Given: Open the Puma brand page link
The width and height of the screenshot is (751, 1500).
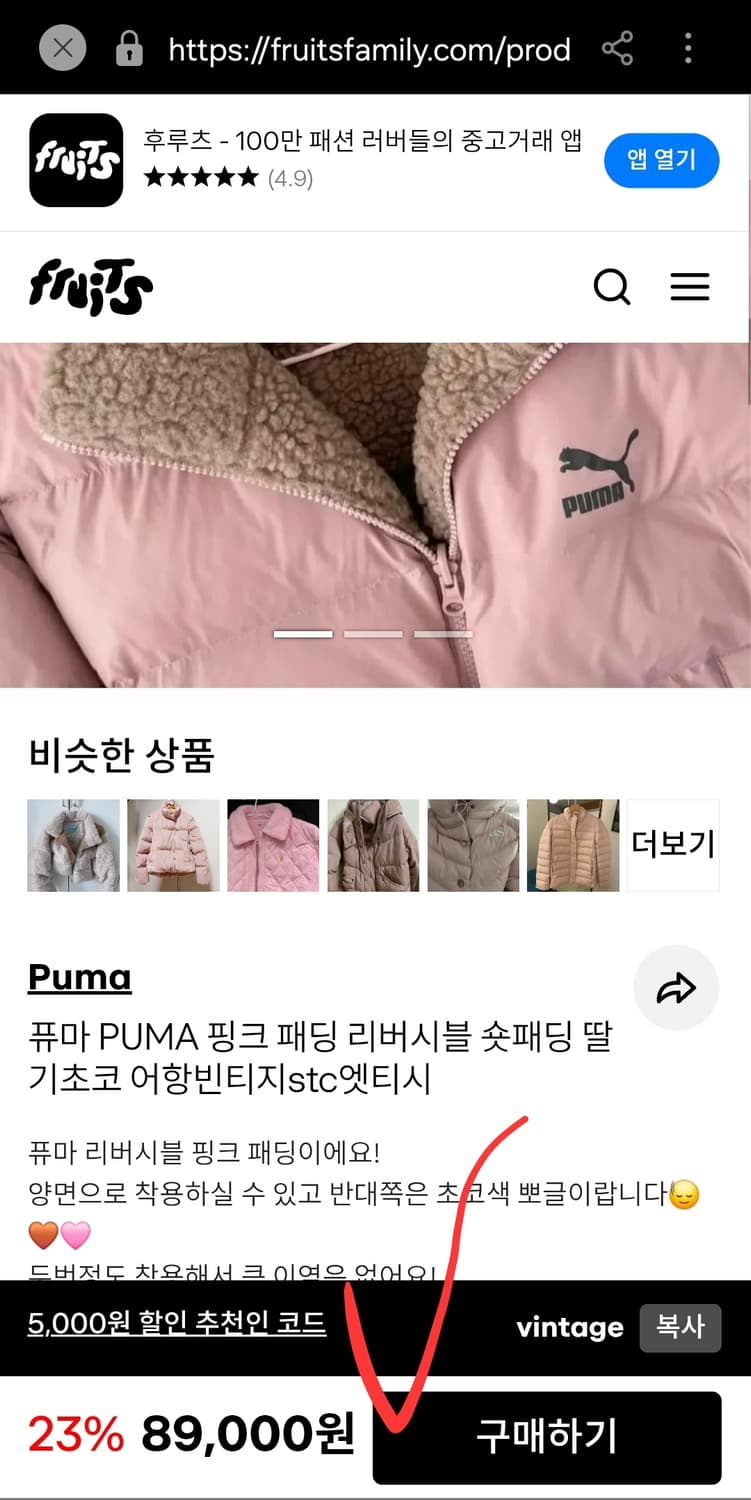Looking at the screenshot, I should point(79,977).
